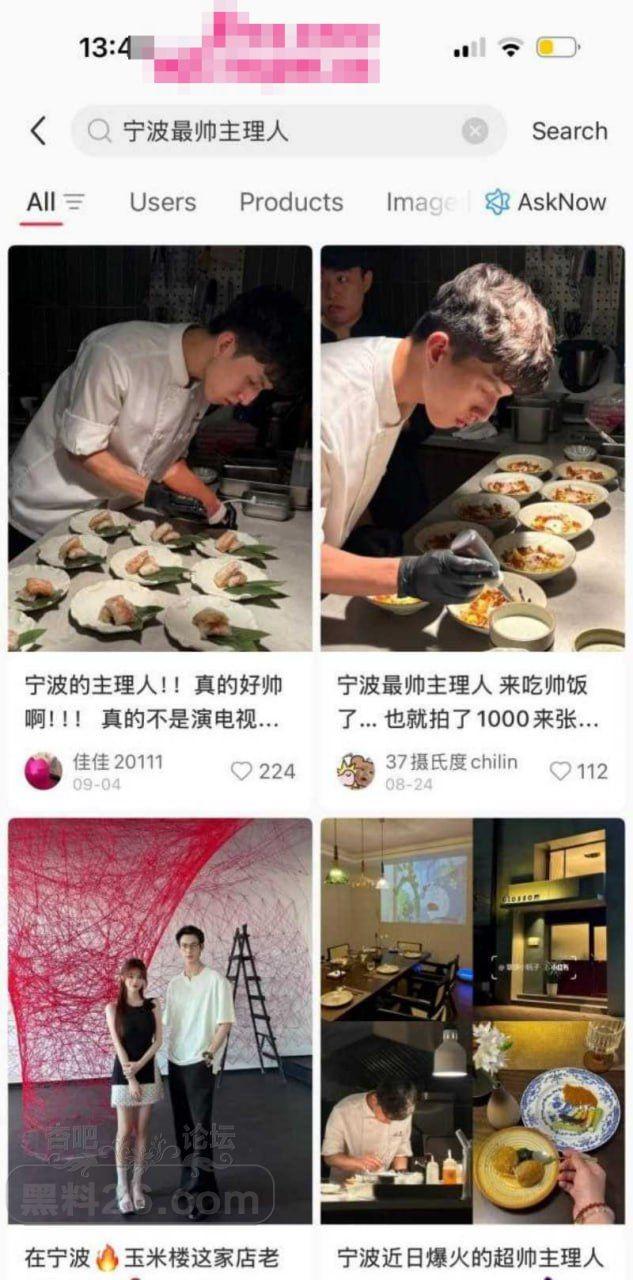Like the post with 112 likes

point(560,771)
